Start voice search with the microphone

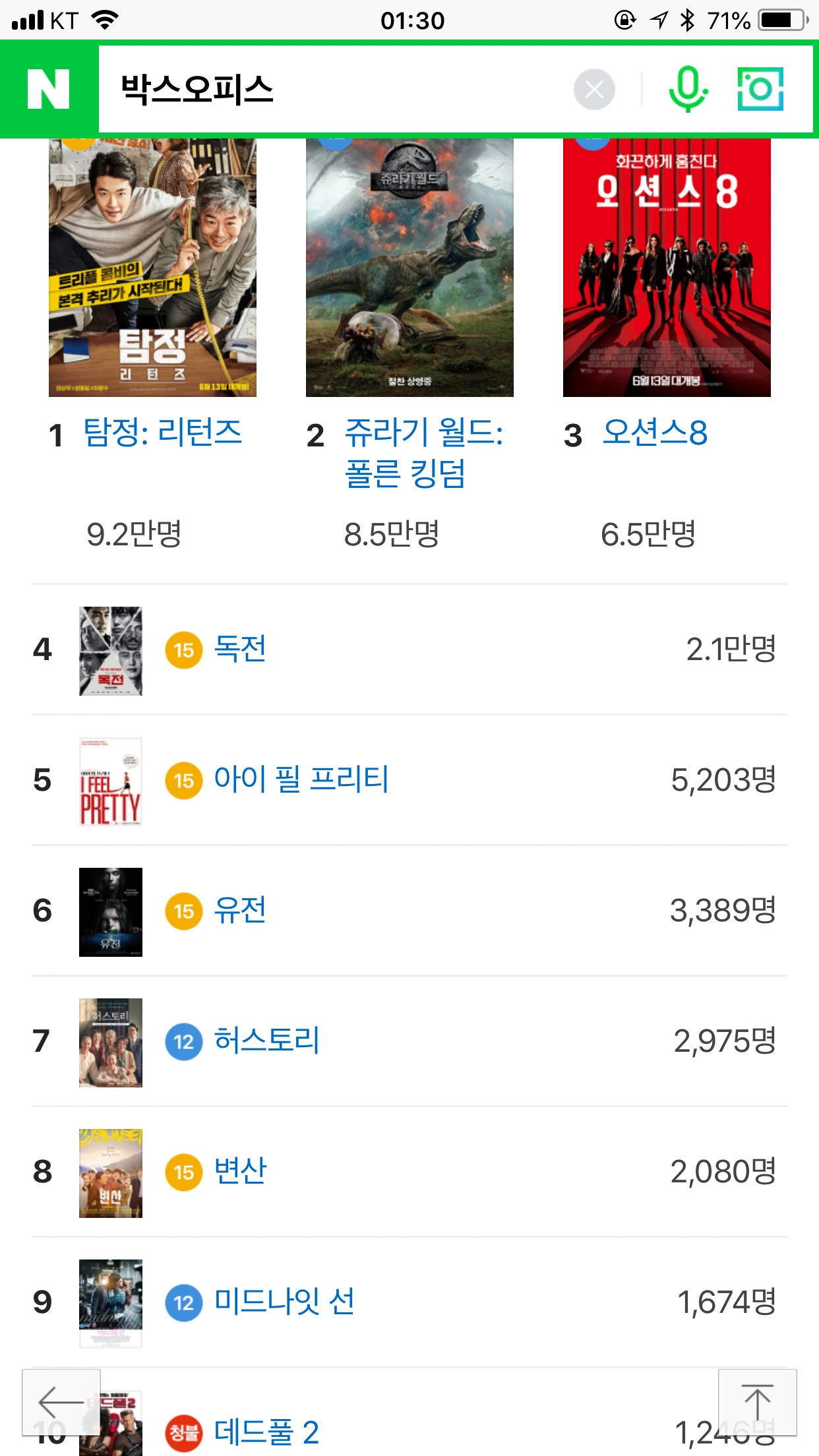pyautogui.click(x=687, y=89)
